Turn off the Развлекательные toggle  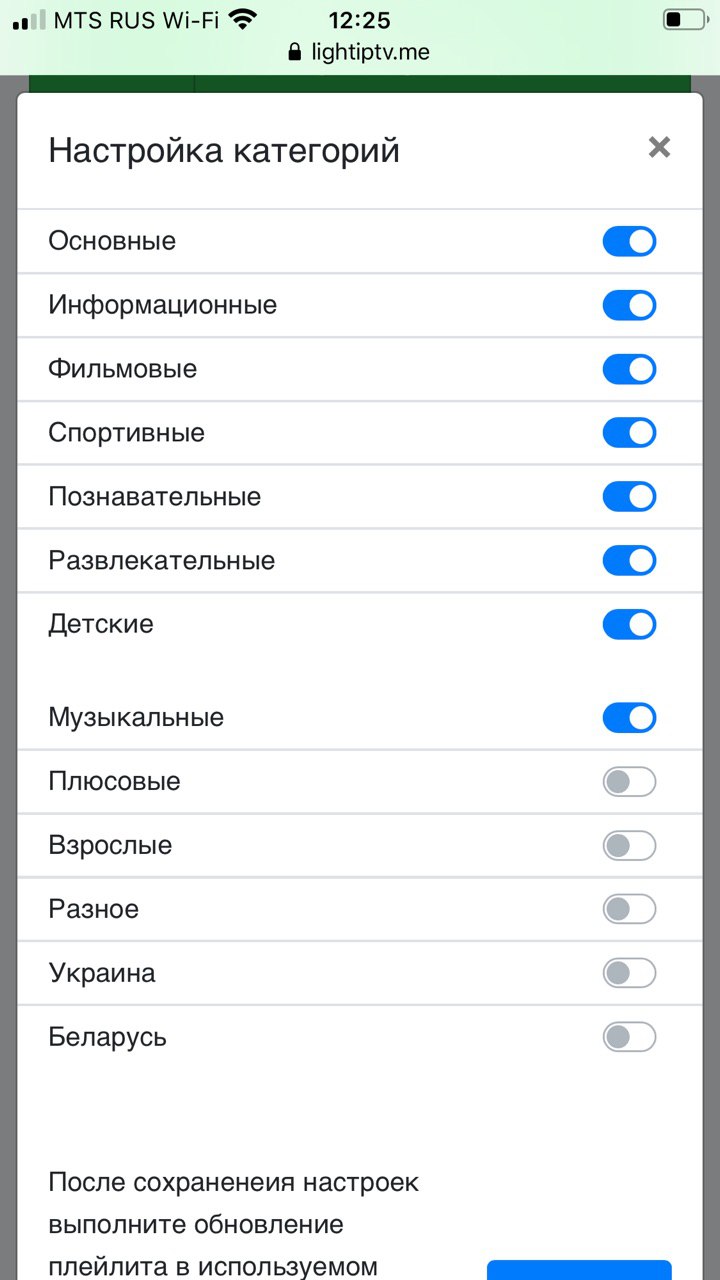click(x=629, y=561)
